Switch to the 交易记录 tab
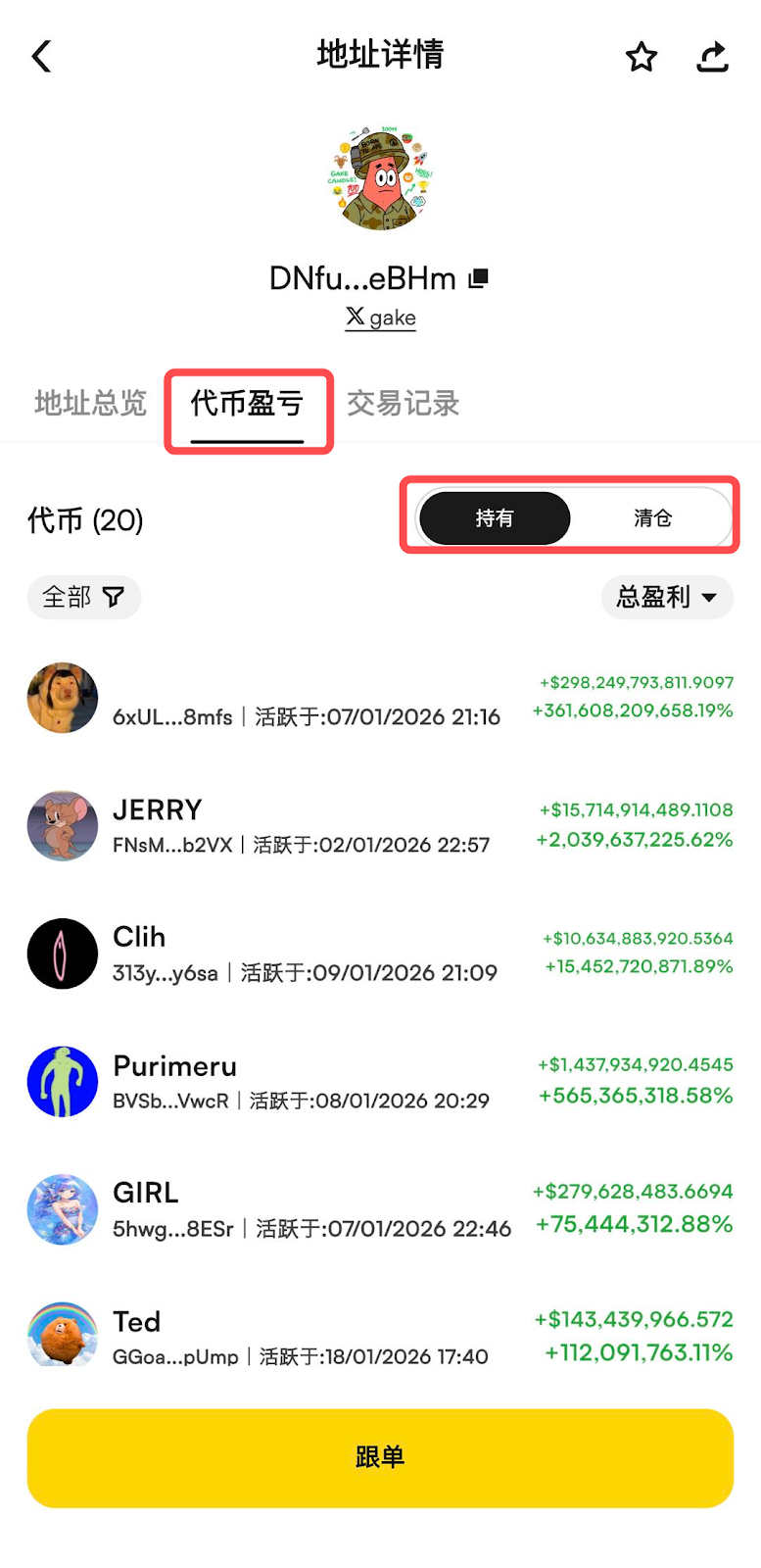 point(404,403)
